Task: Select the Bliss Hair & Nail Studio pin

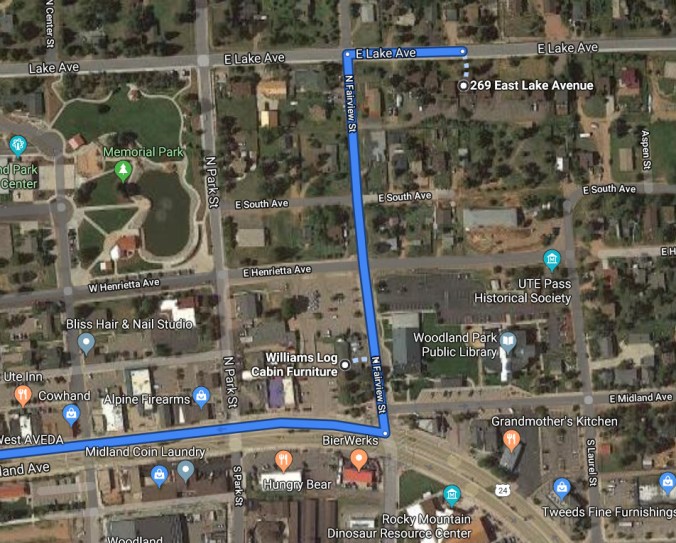Action: (87, 343)
